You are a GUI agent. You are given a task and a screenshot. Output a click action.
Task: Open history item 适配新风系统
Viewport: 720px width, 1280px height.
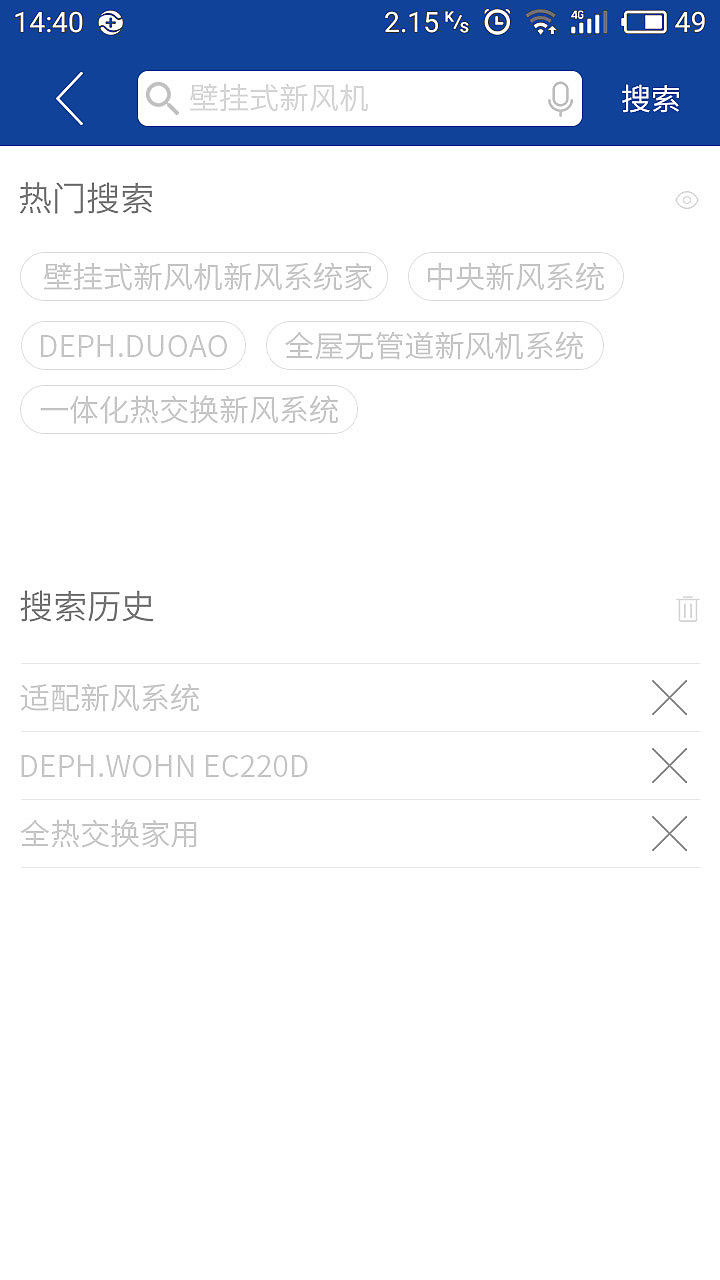(x=110, y=698)
